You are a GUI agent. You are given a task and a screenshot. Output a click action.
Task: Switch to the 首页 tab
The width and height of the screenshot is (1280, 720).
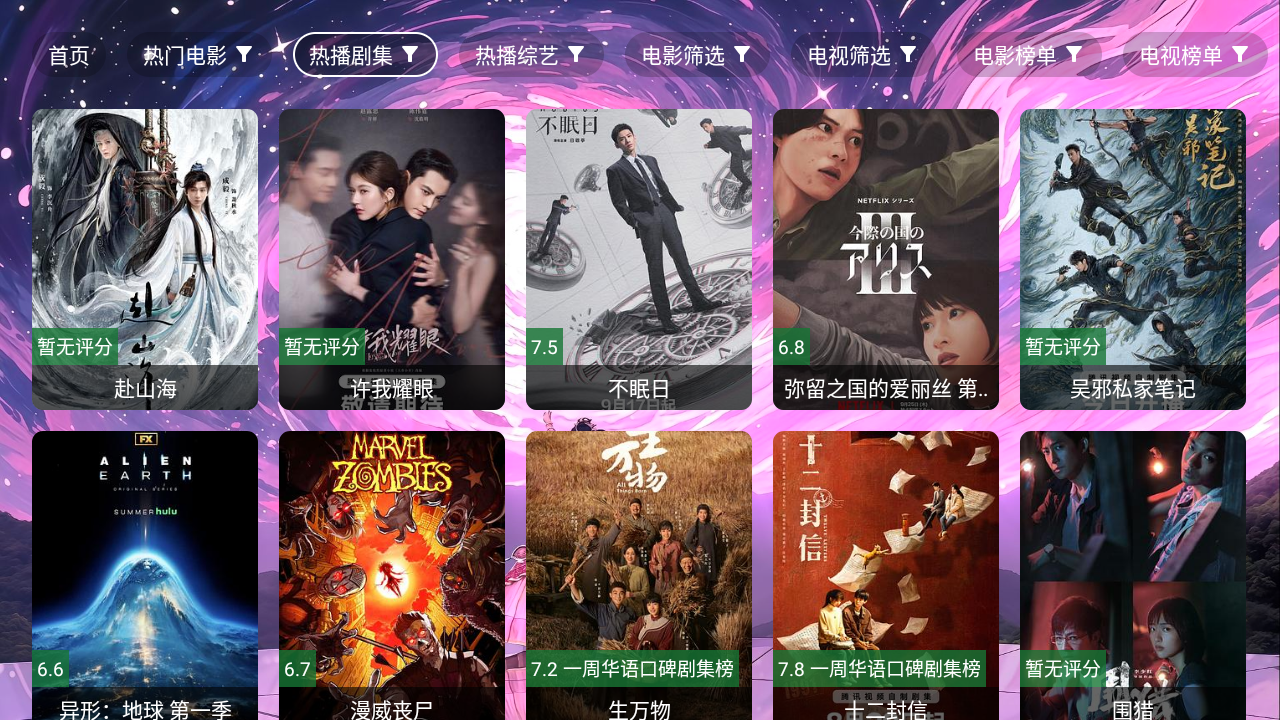tap(69, 55)
